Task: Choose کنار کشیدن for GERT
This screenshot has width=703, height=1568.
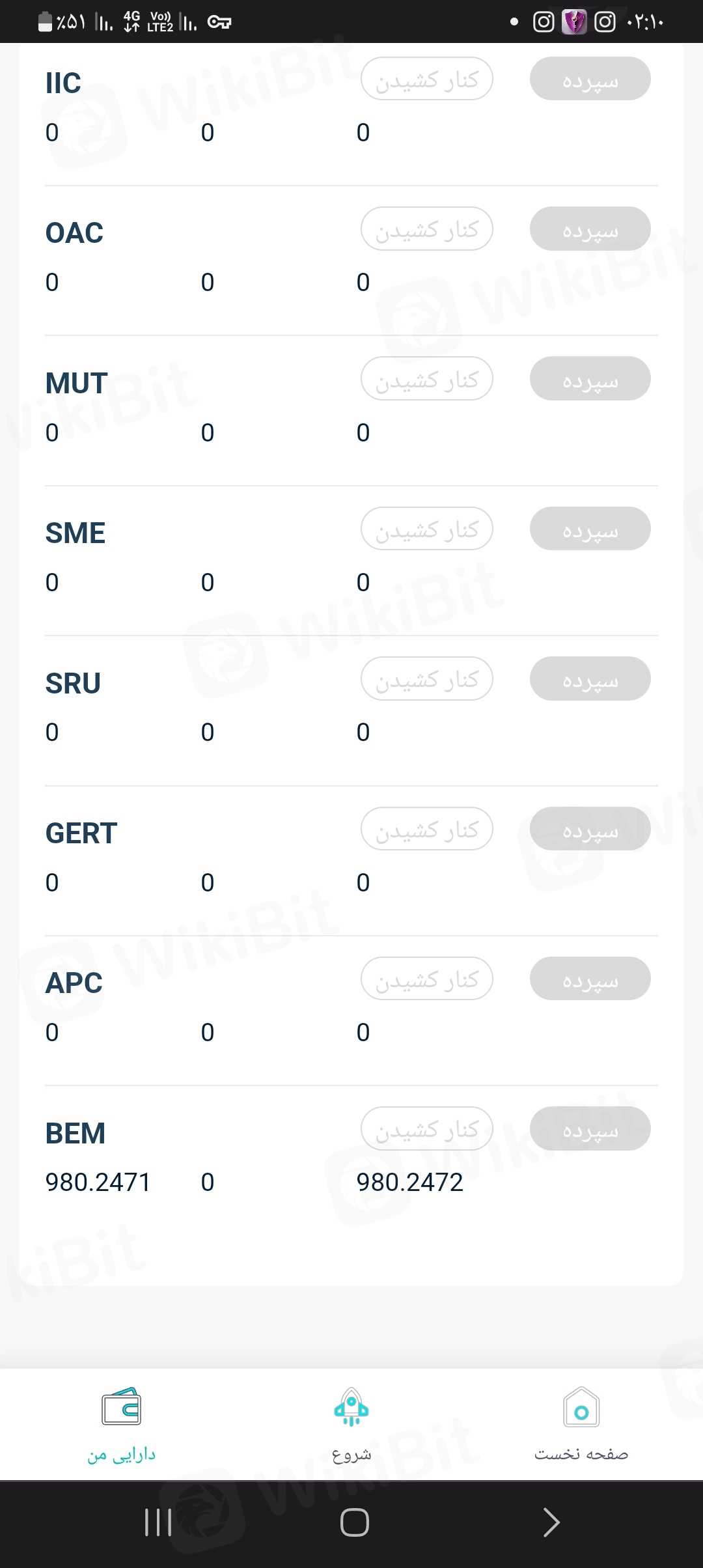Action: (x=427, y=829)
